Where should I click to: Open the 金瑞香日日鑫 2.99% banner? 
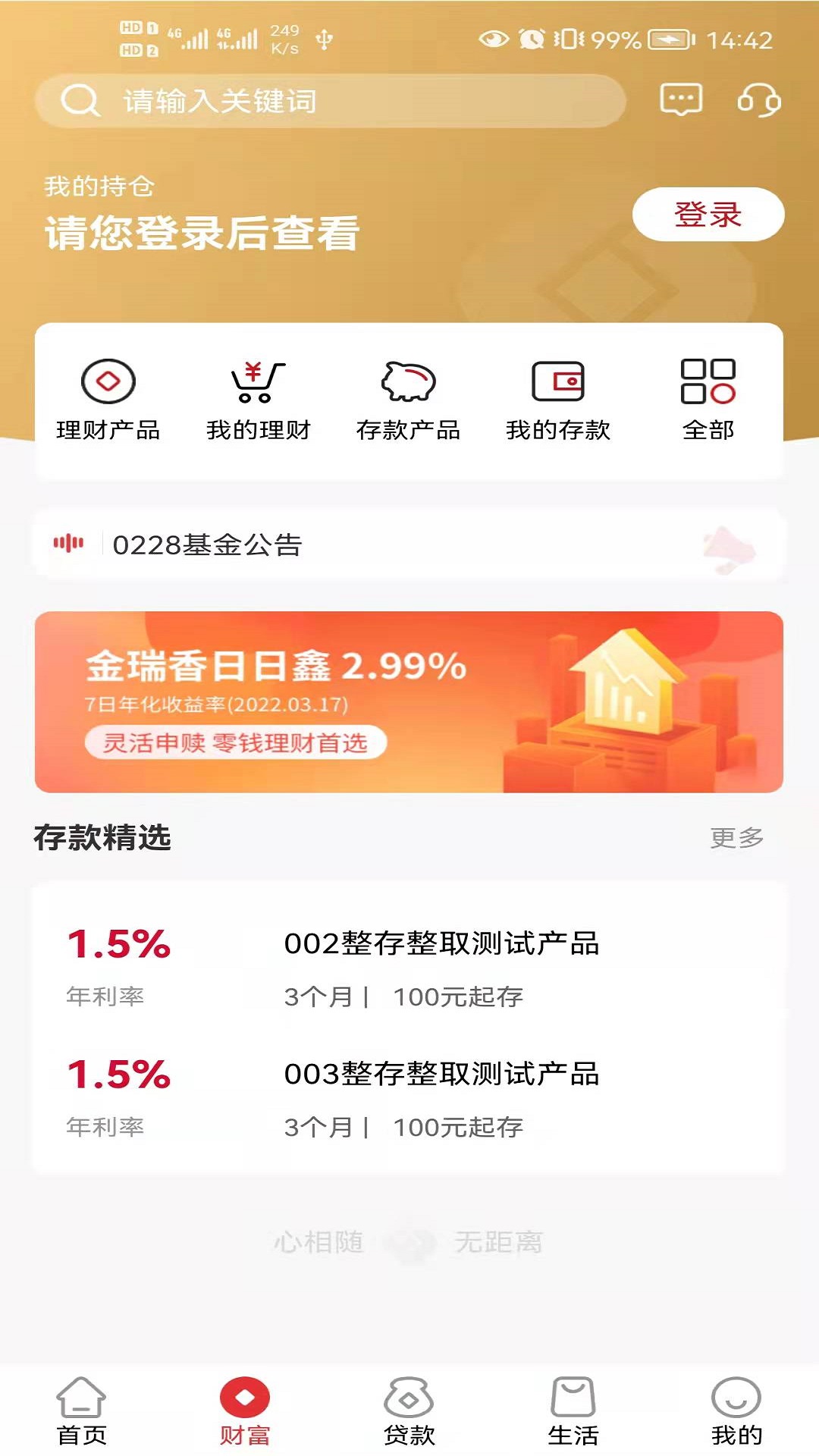(x=408, y=701)
